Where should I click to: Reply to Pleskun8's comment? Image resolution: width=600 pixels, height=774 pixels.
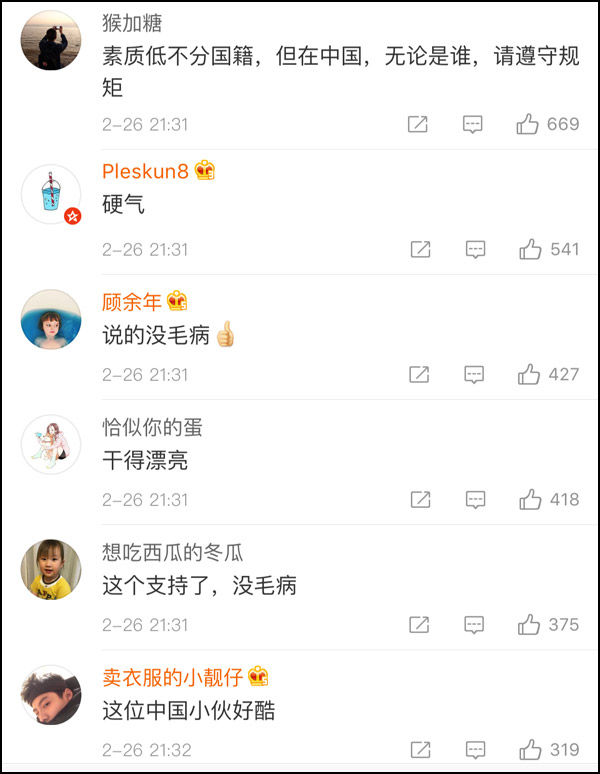click(x=476, y=249)
